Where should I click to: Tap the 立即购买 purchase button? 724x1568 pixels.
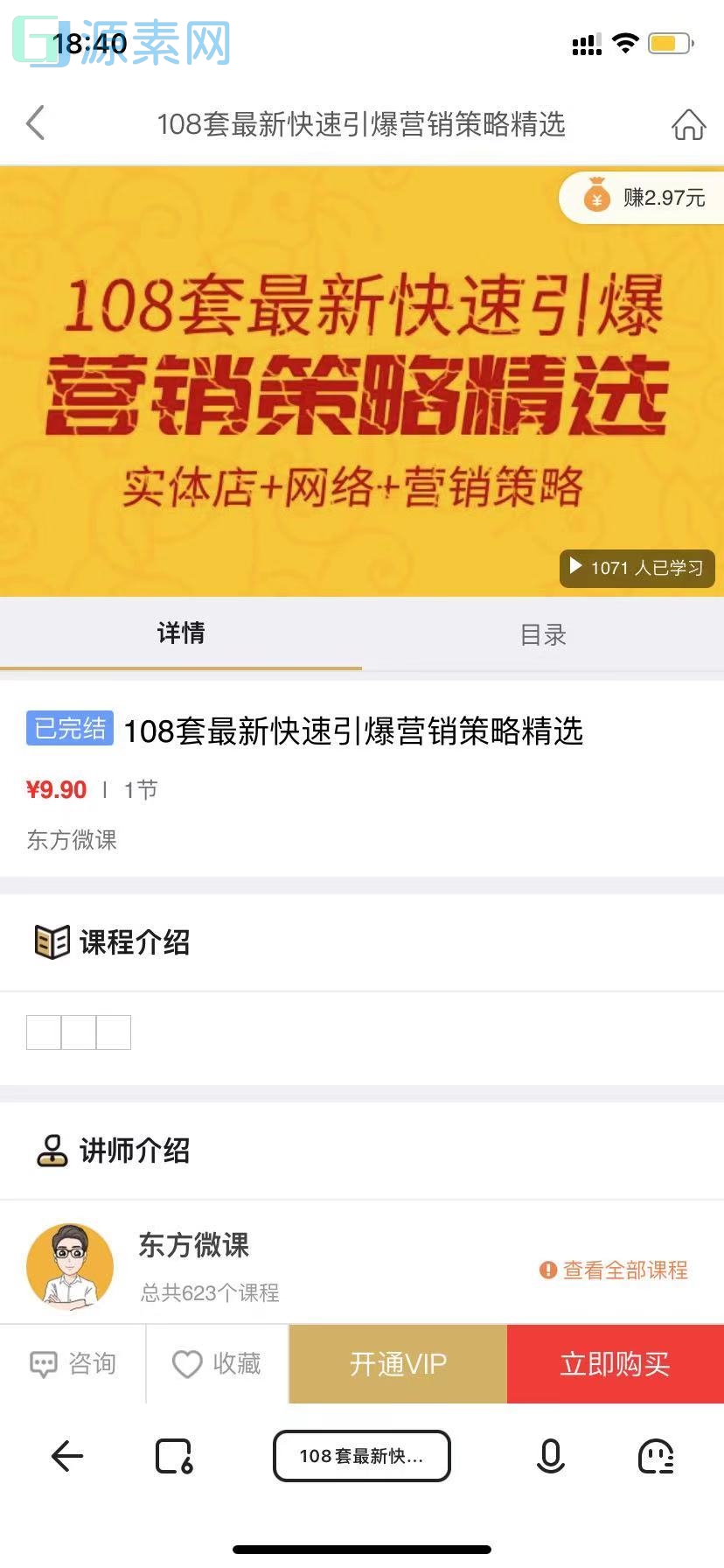[615, 1364]
